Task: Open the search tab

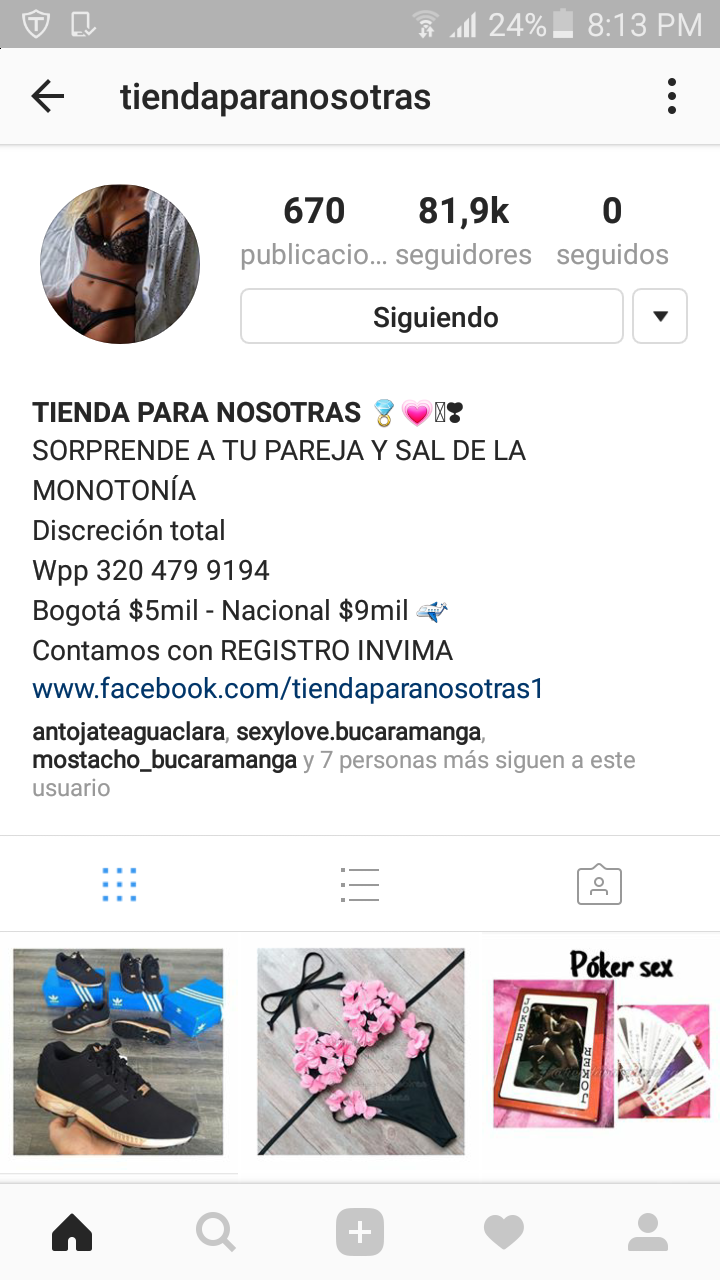Action: [215, 1233]
